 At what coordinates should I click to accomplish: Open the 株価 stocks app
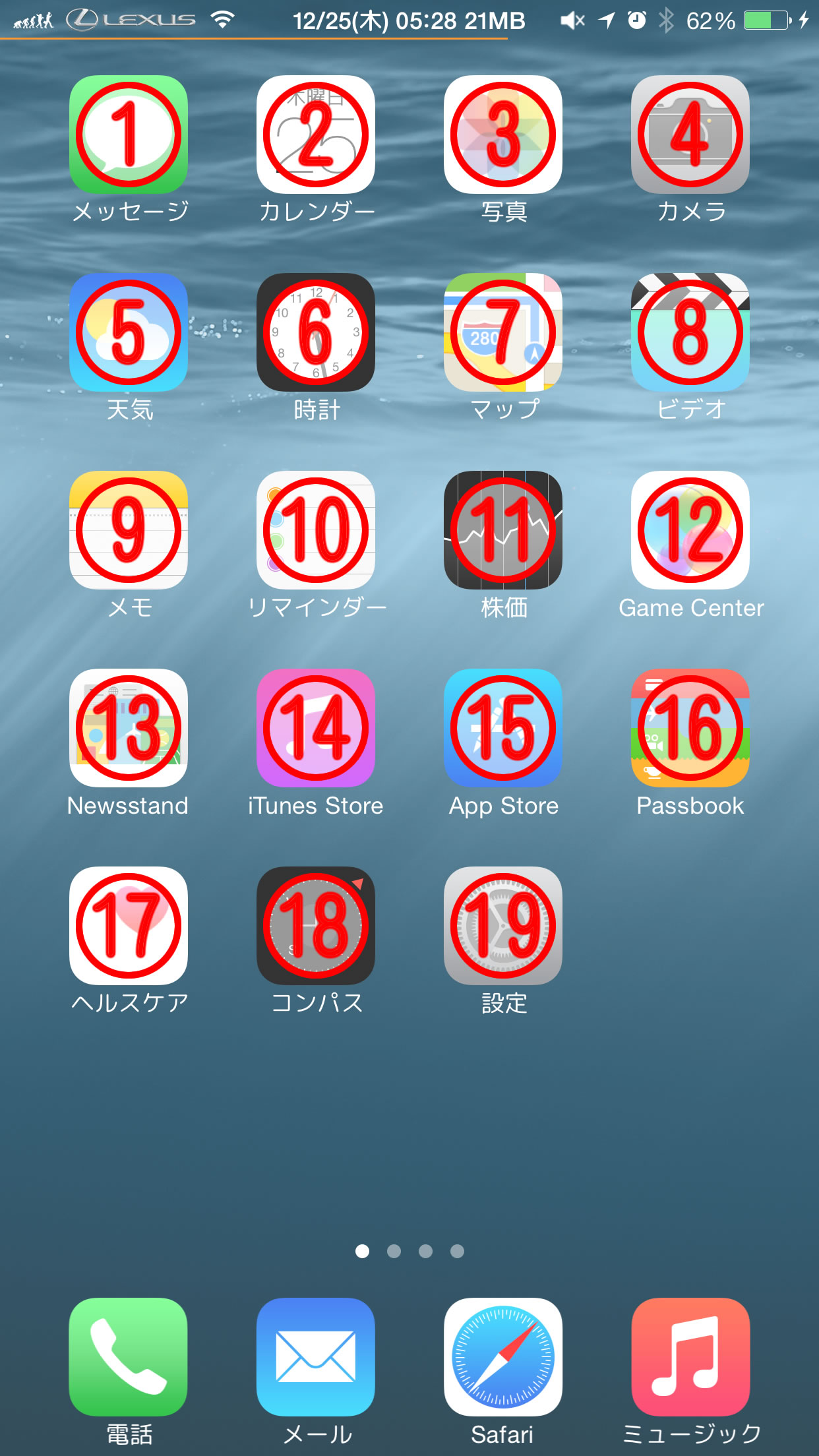[503, 530]
